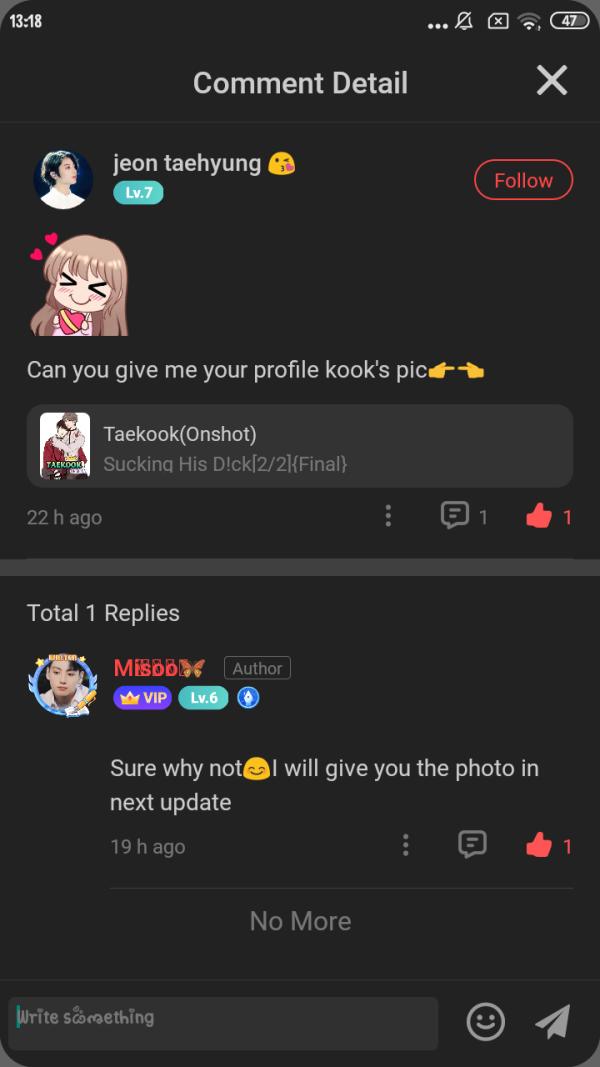
Task: View the author's profile picture
Action: click(62, 685)
